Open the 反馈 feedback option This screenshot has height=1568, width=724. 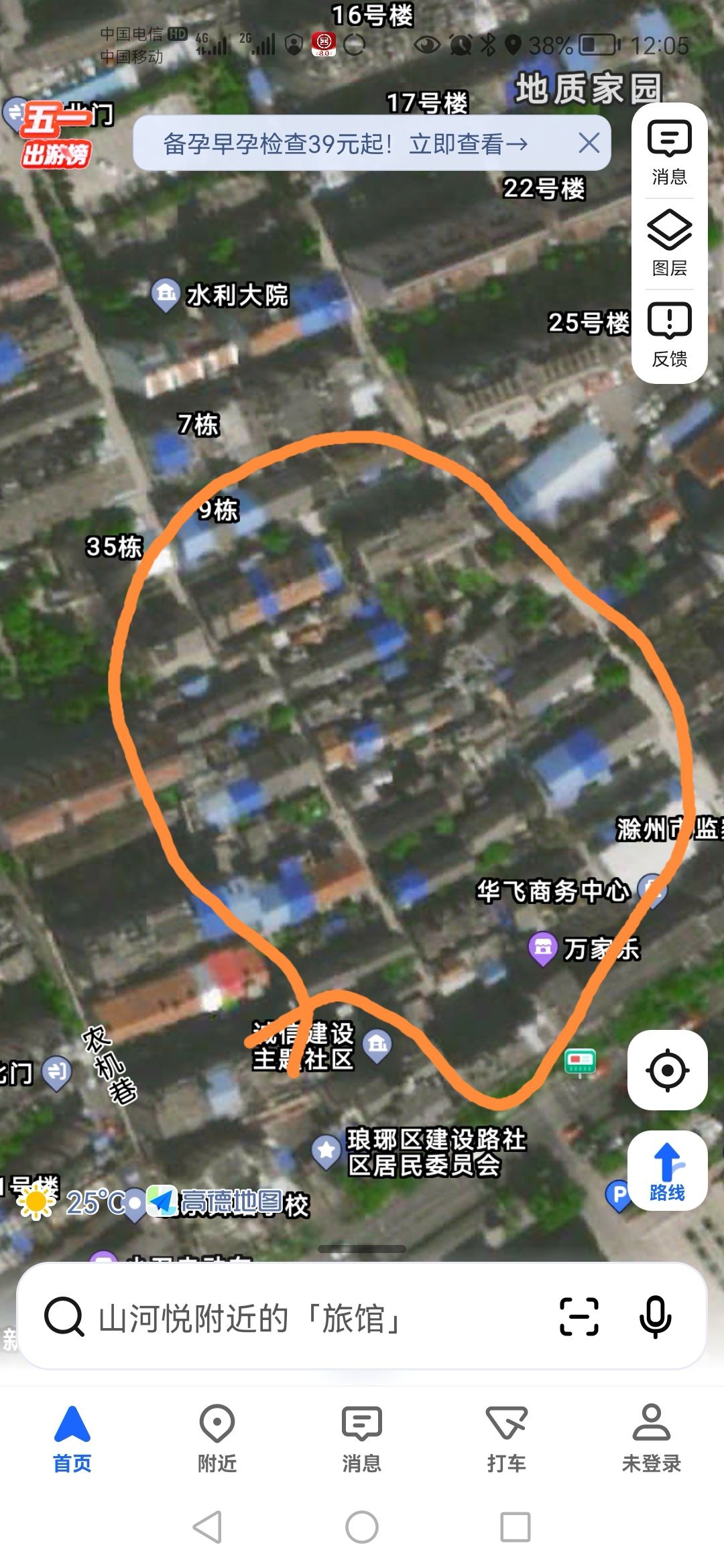(669, 335)
